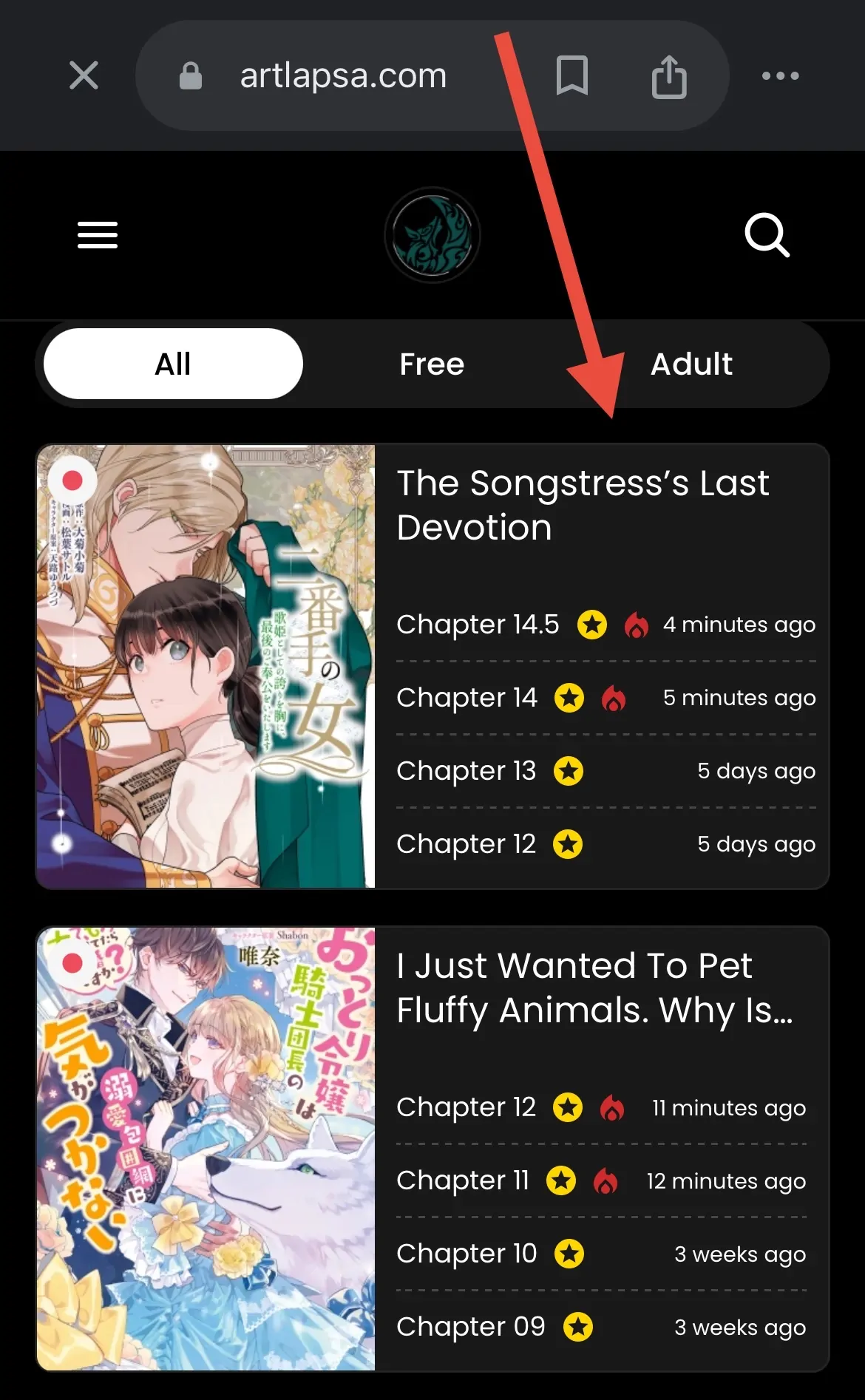Open Chapter 13 of Songstress's Last Devotion
865x1400 pixels.
coord(466,771)
